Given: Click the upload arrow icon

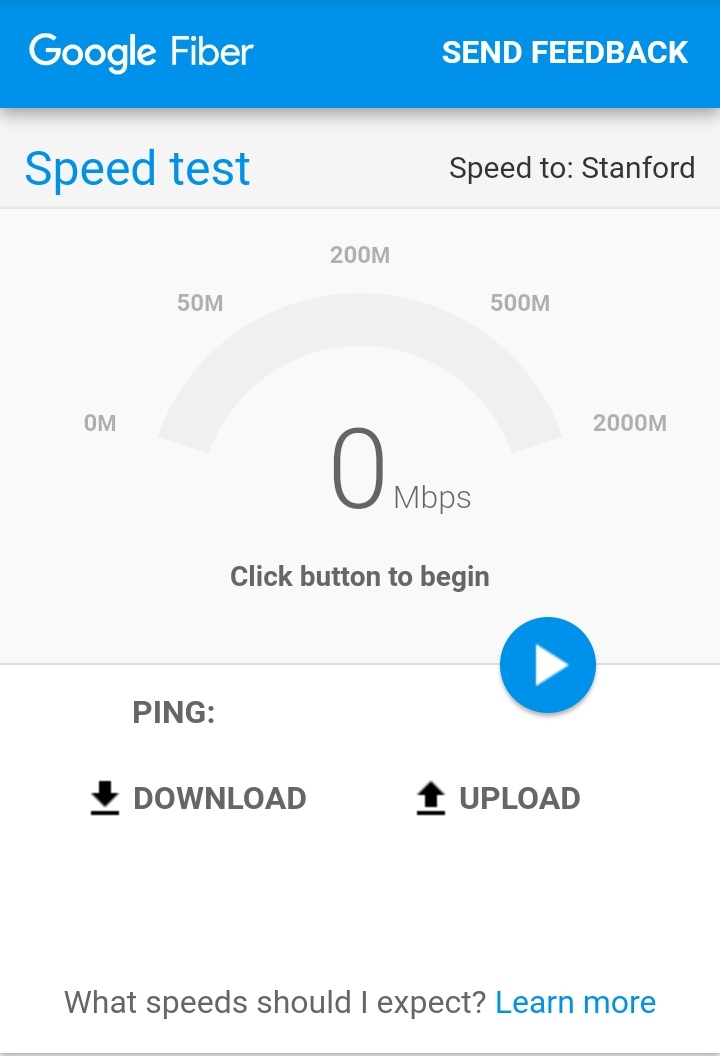Looking at the screenshot, I should [x=429, y=797].
